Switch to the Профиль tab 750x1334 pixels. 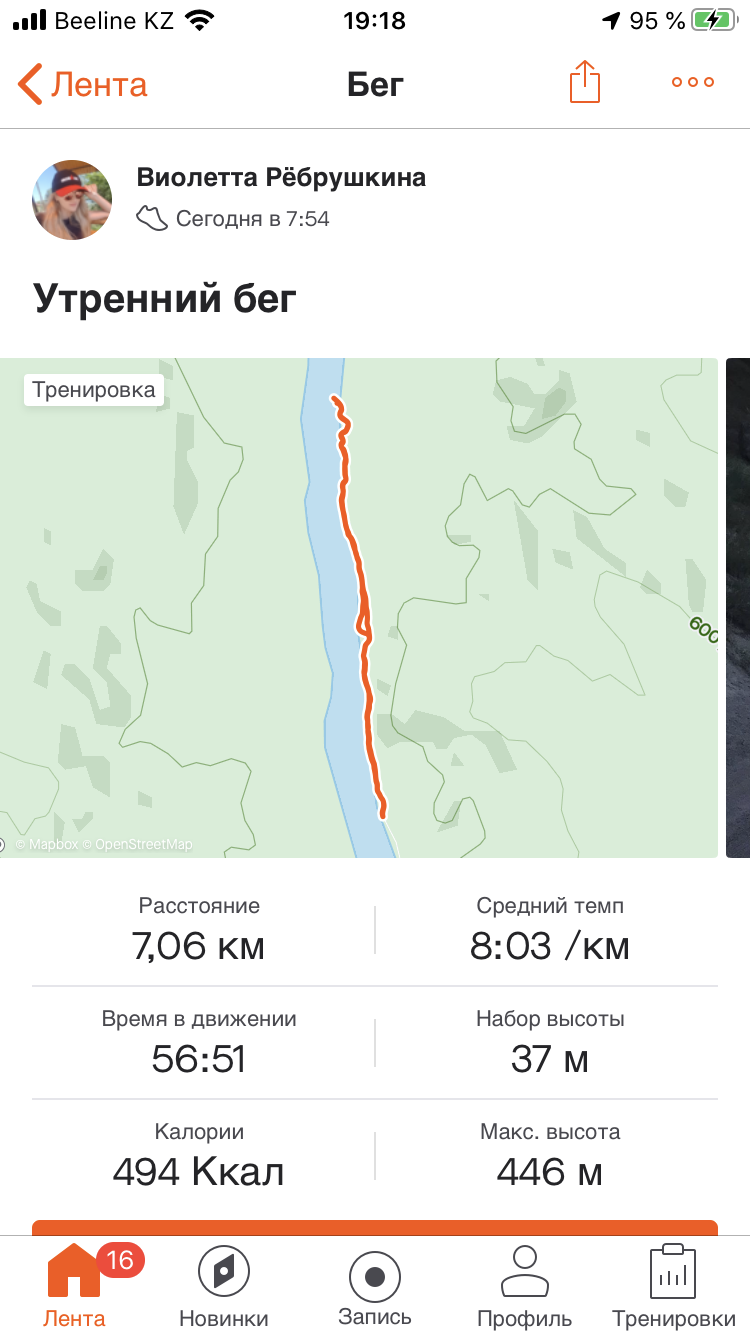click(524, 1285)
